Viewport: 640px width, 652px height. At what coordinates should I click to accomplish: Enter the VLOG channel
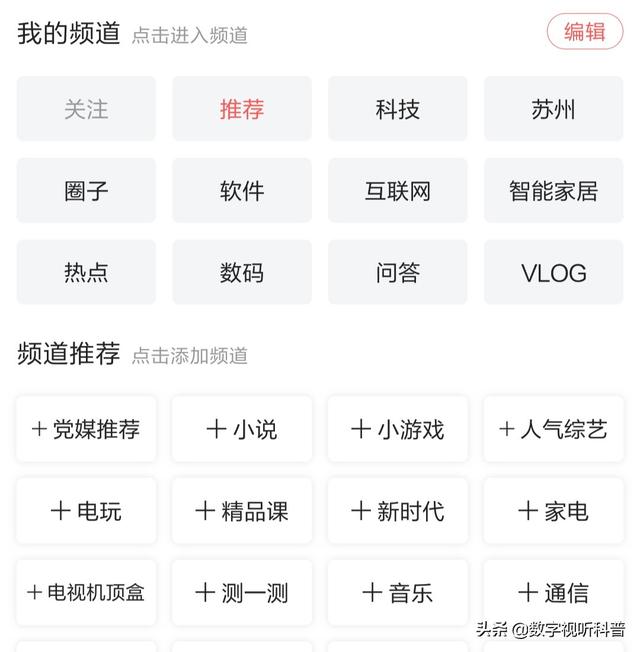[x=553, y=273]
